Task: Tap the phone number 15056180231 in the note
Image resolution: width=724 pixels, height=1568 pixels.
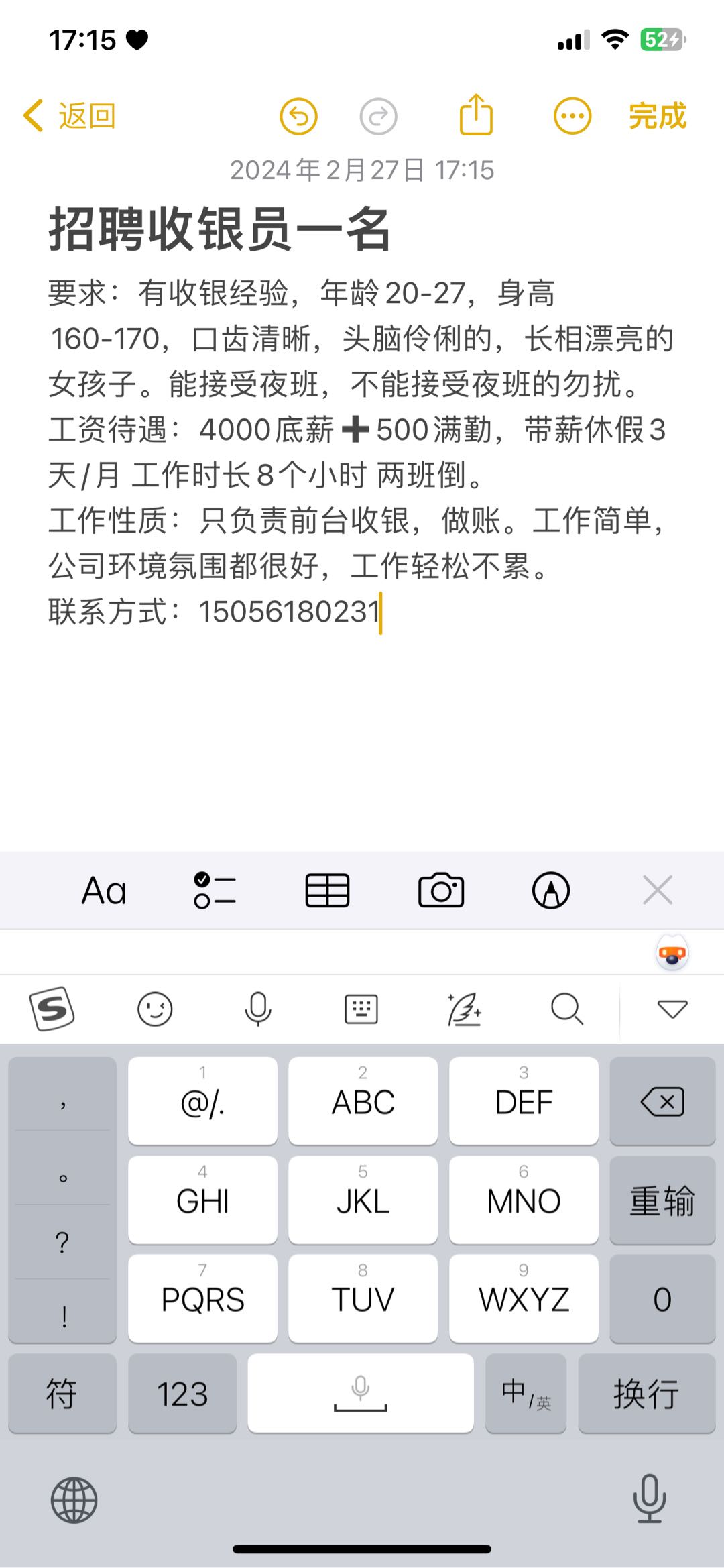Action: pos(290,612)
